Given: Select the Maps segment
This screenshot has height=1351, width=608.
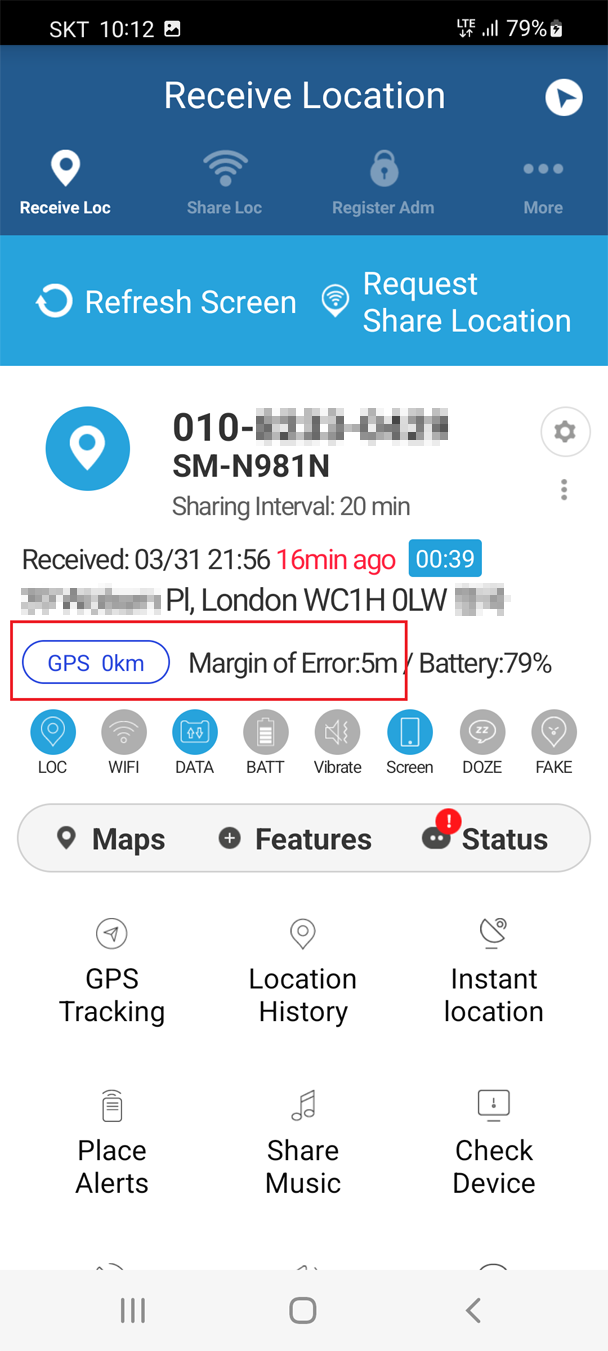Looking at the screenshot, I should (x=111, y=839).
